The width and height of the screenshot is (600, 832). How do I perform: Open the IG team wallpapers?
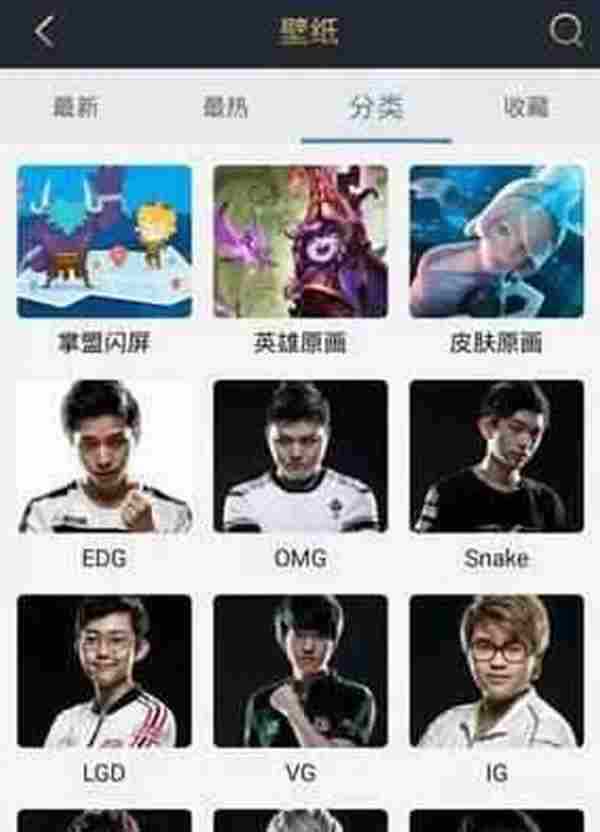tap(496, 672)
